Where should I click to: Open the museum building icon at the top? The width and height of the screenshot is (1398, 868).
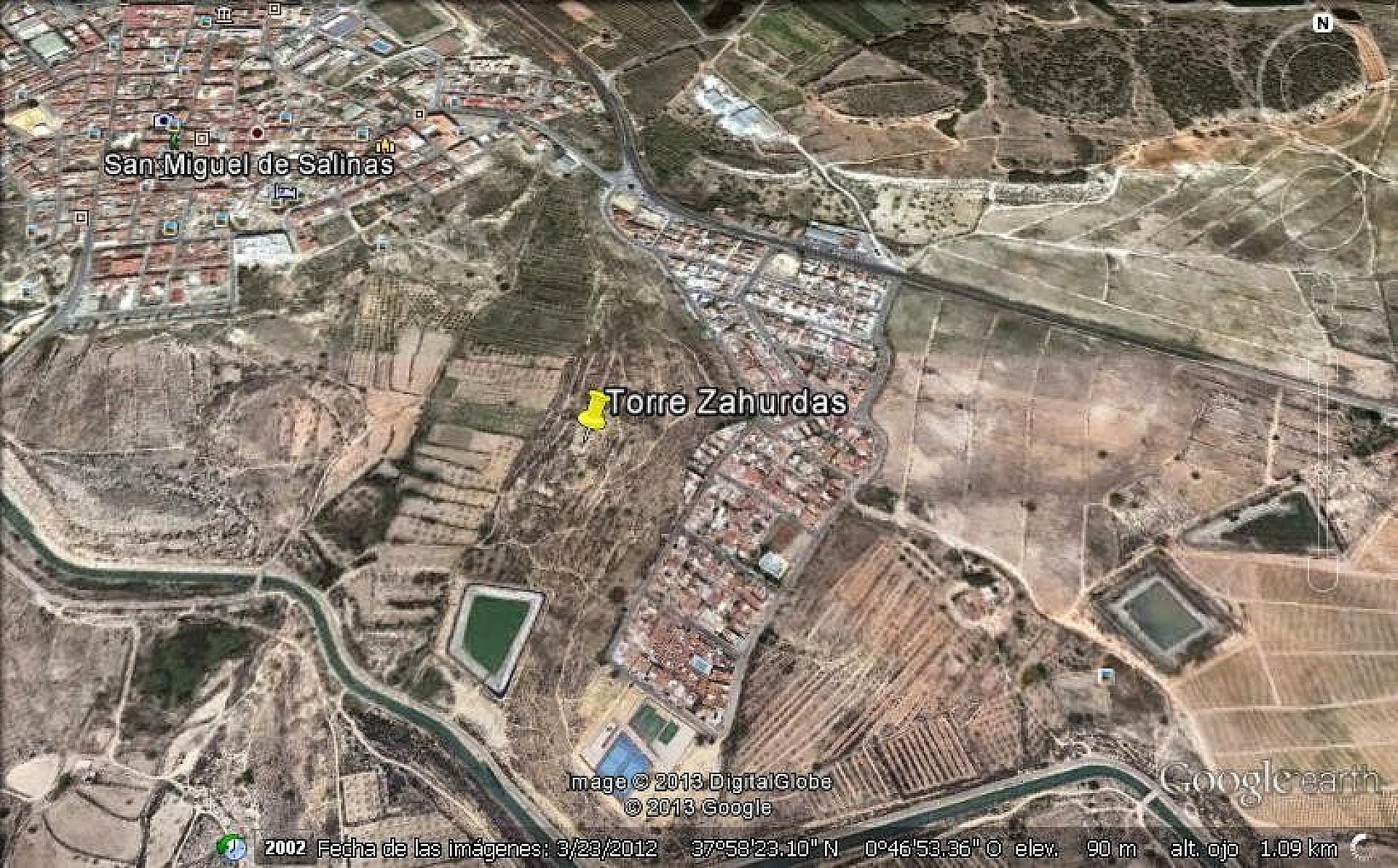[226, 15]
